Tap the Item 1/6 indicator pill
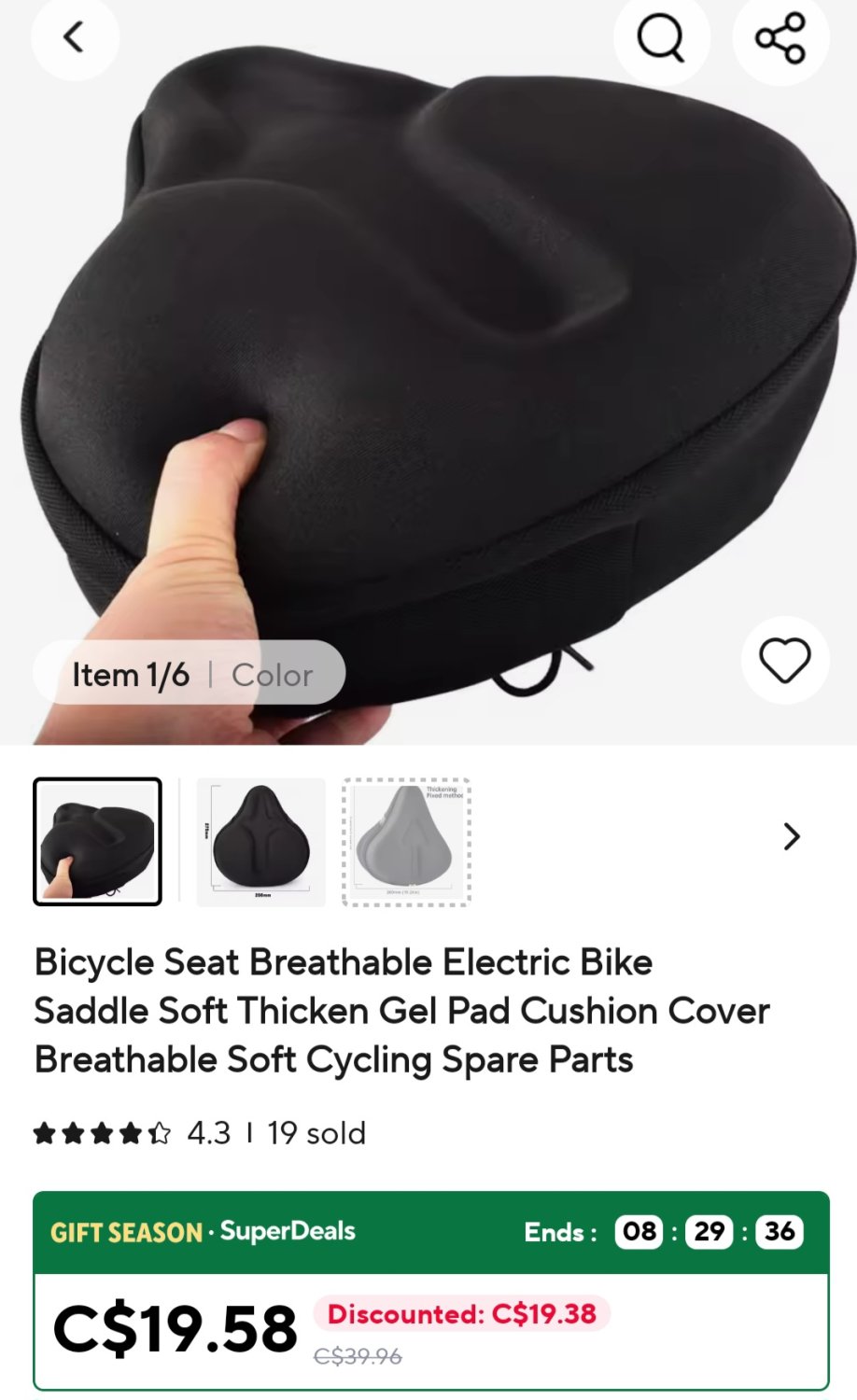The height and width of the screenshot is (1400, 857). (x=130, y=674)
